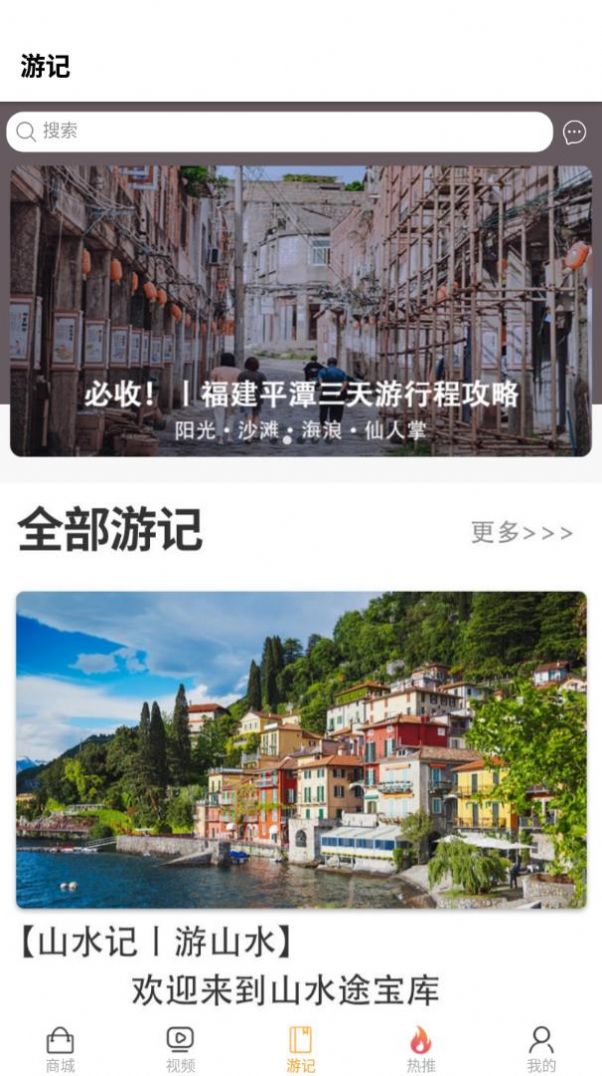Go to the 热推 tab
Viewport: 602px width, 1076px height.
tap(421, 1049)
